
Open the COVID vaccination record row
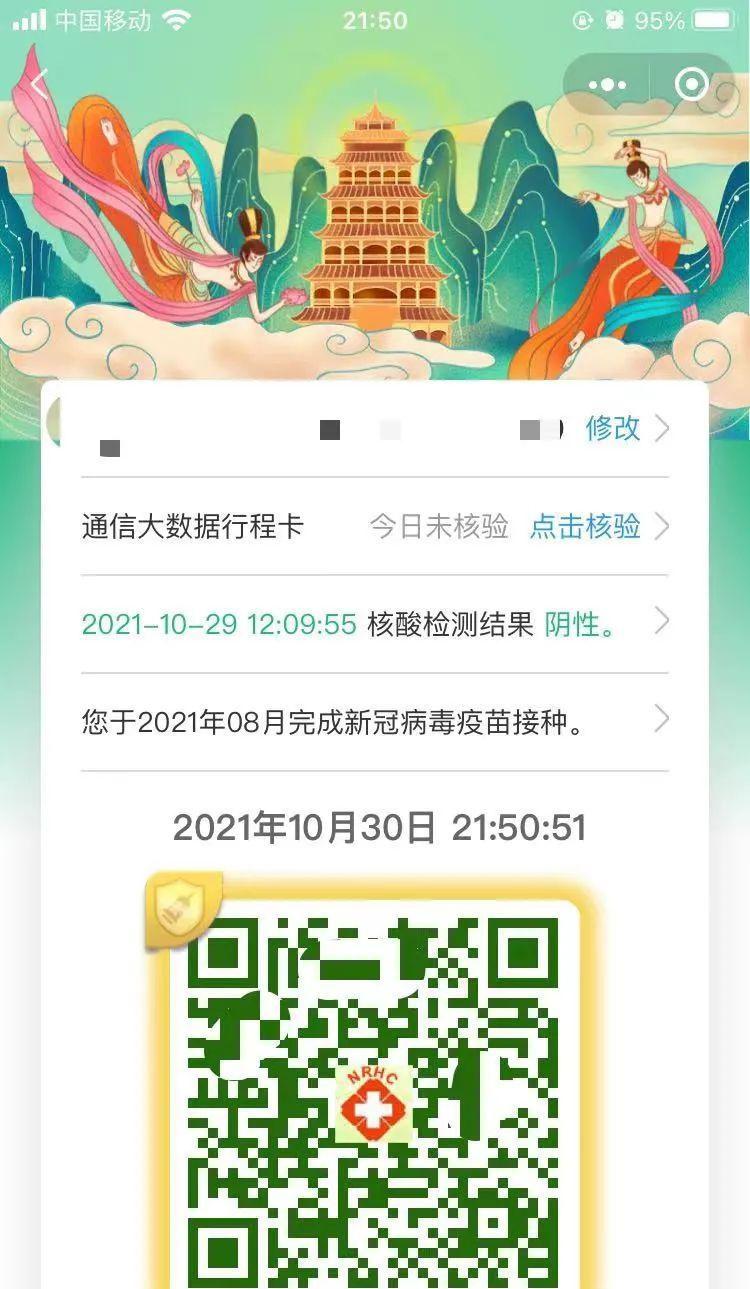coord(375,722)
